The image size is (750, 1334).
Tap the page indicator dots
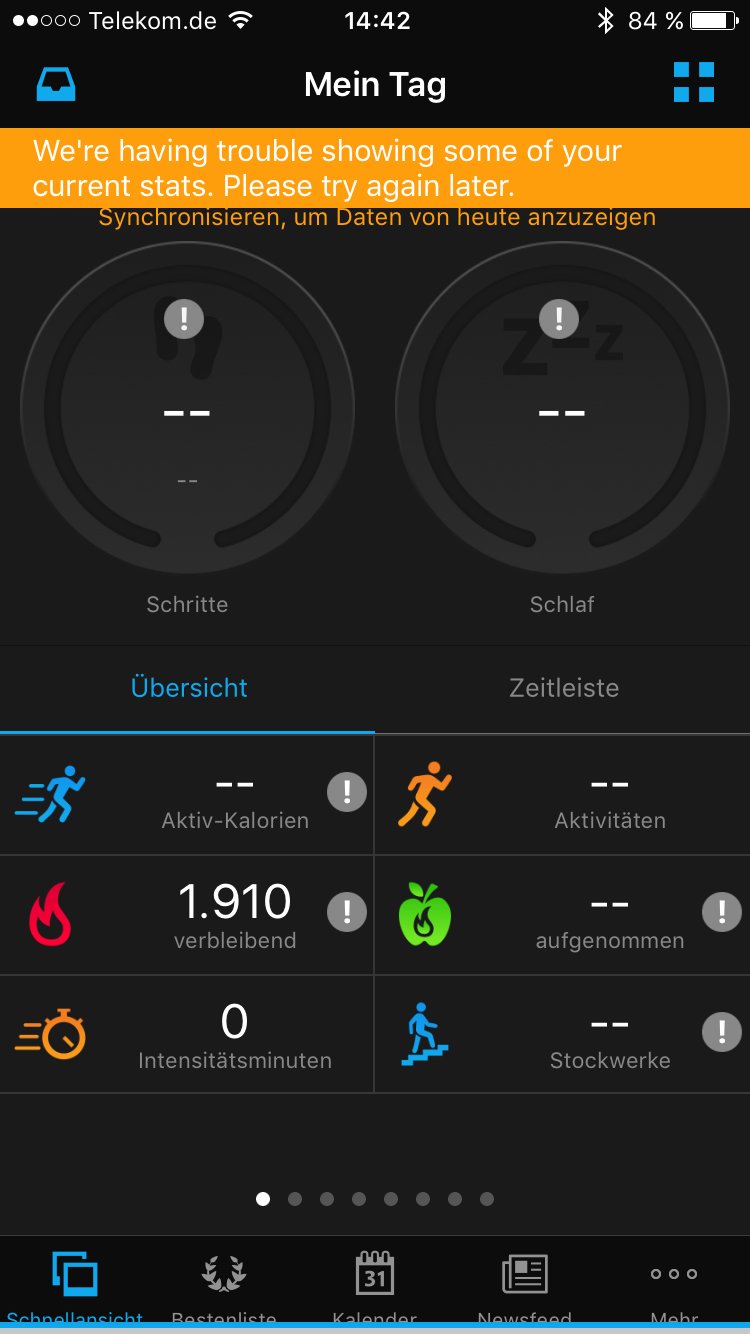coord(375,1199)
